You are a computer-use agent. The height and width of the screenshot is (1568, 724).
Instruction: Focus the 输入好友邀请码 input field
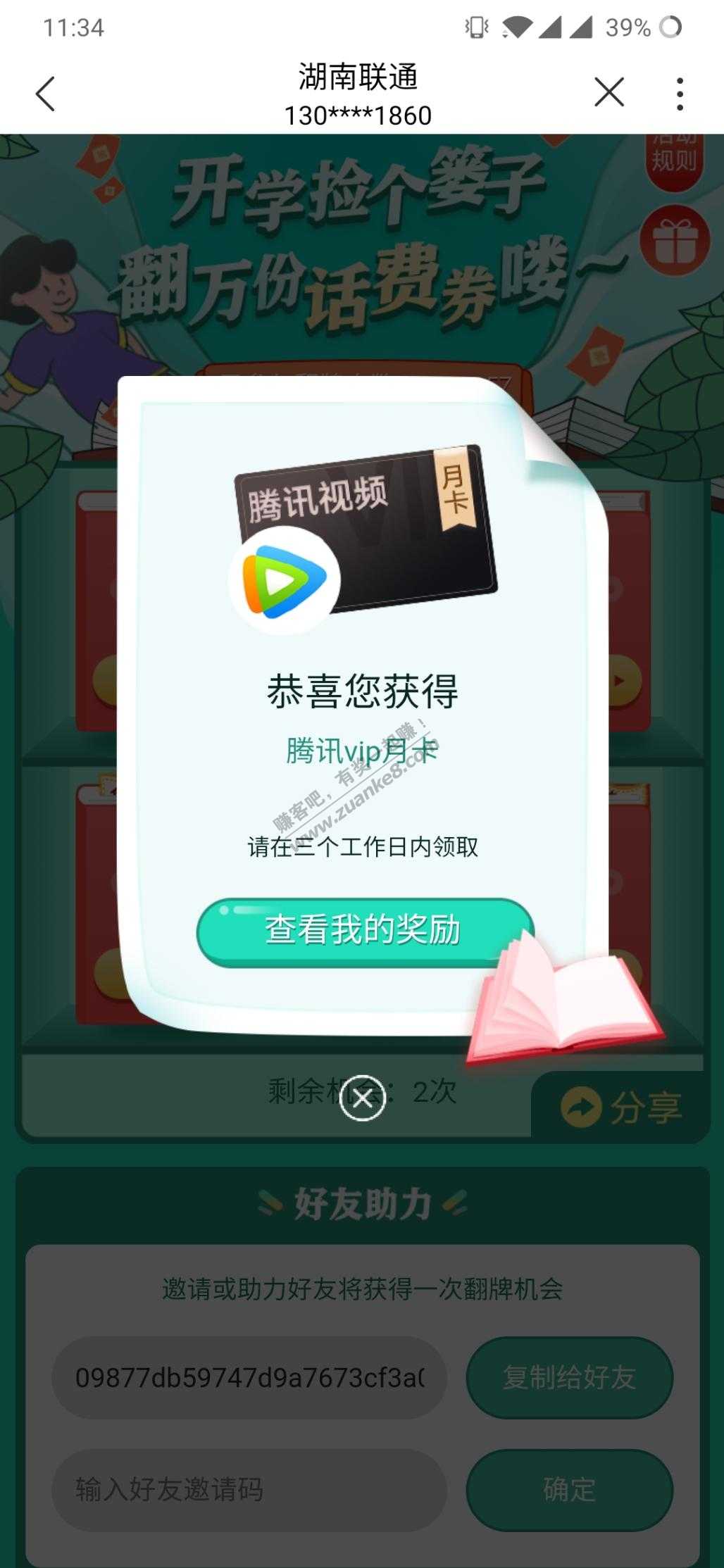[249, 1490]
